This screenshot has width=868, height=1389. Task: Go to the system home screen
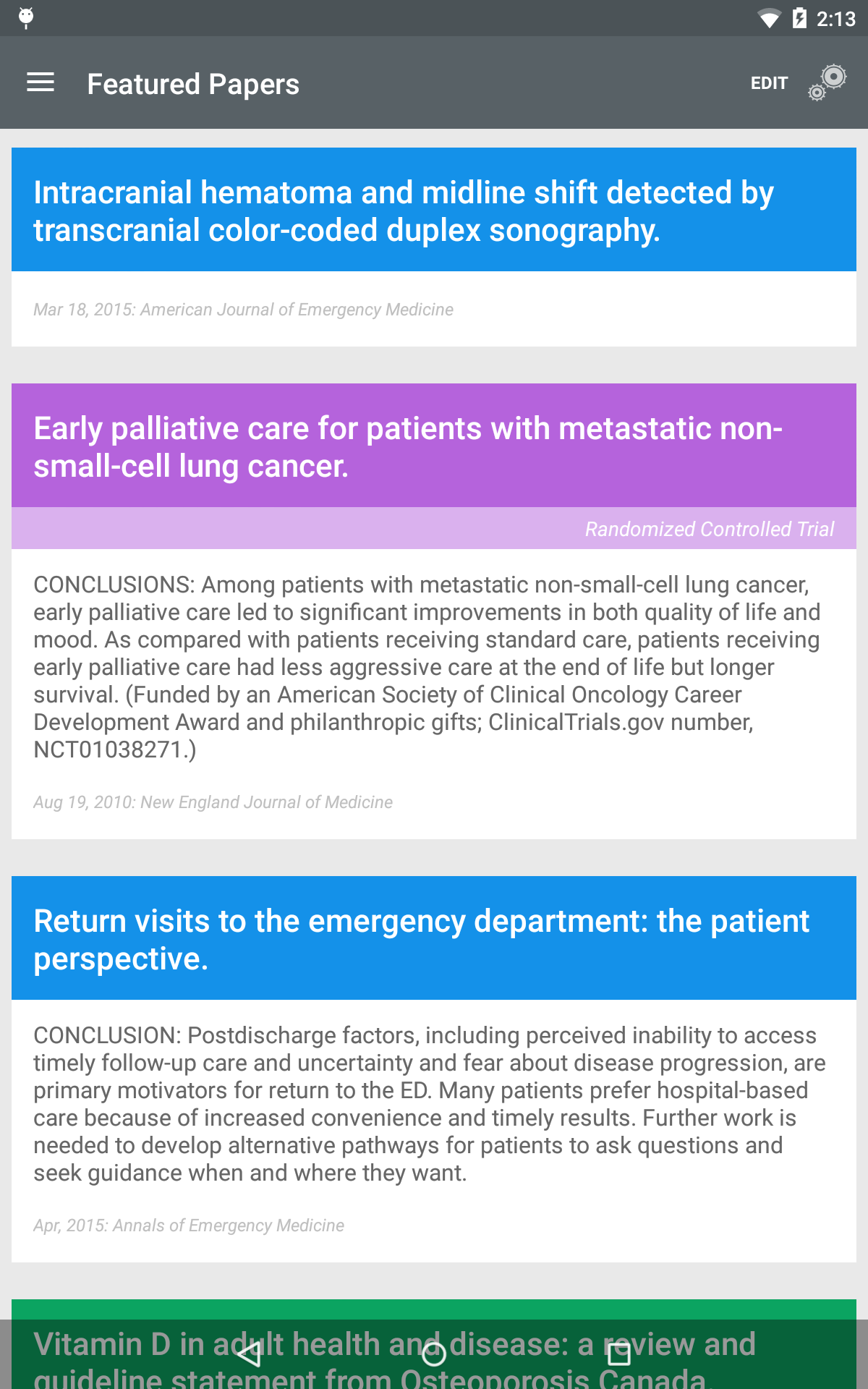click(434, 1354)
